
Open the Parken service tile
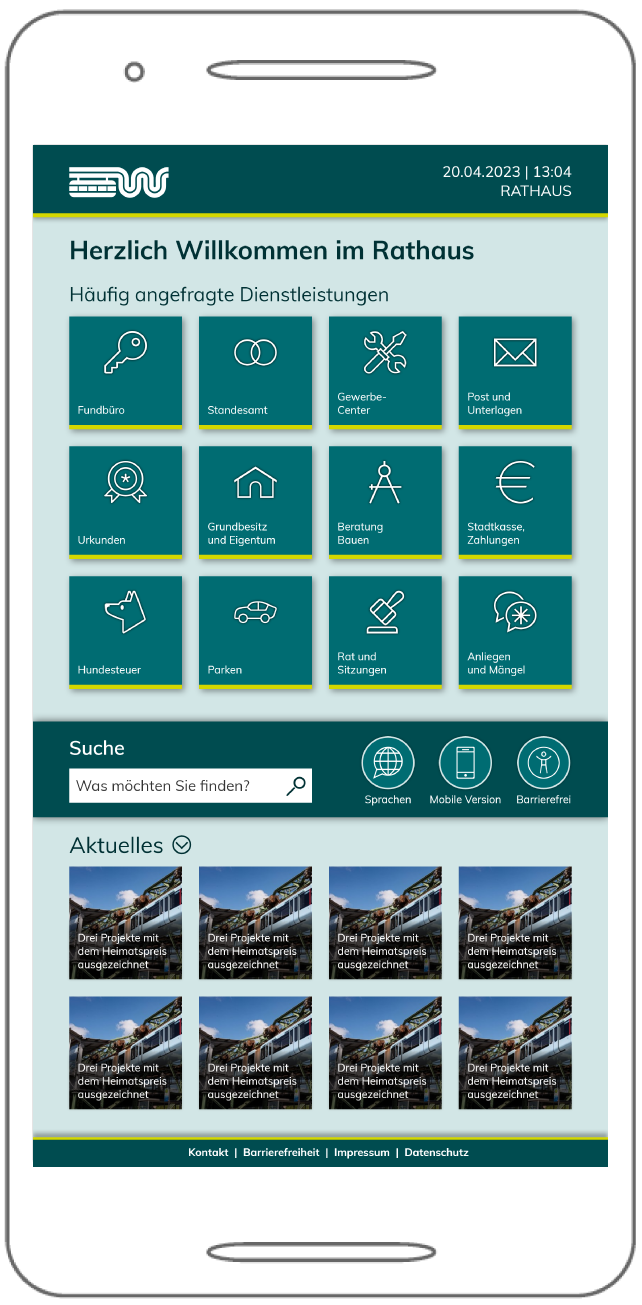click(255, 632)
